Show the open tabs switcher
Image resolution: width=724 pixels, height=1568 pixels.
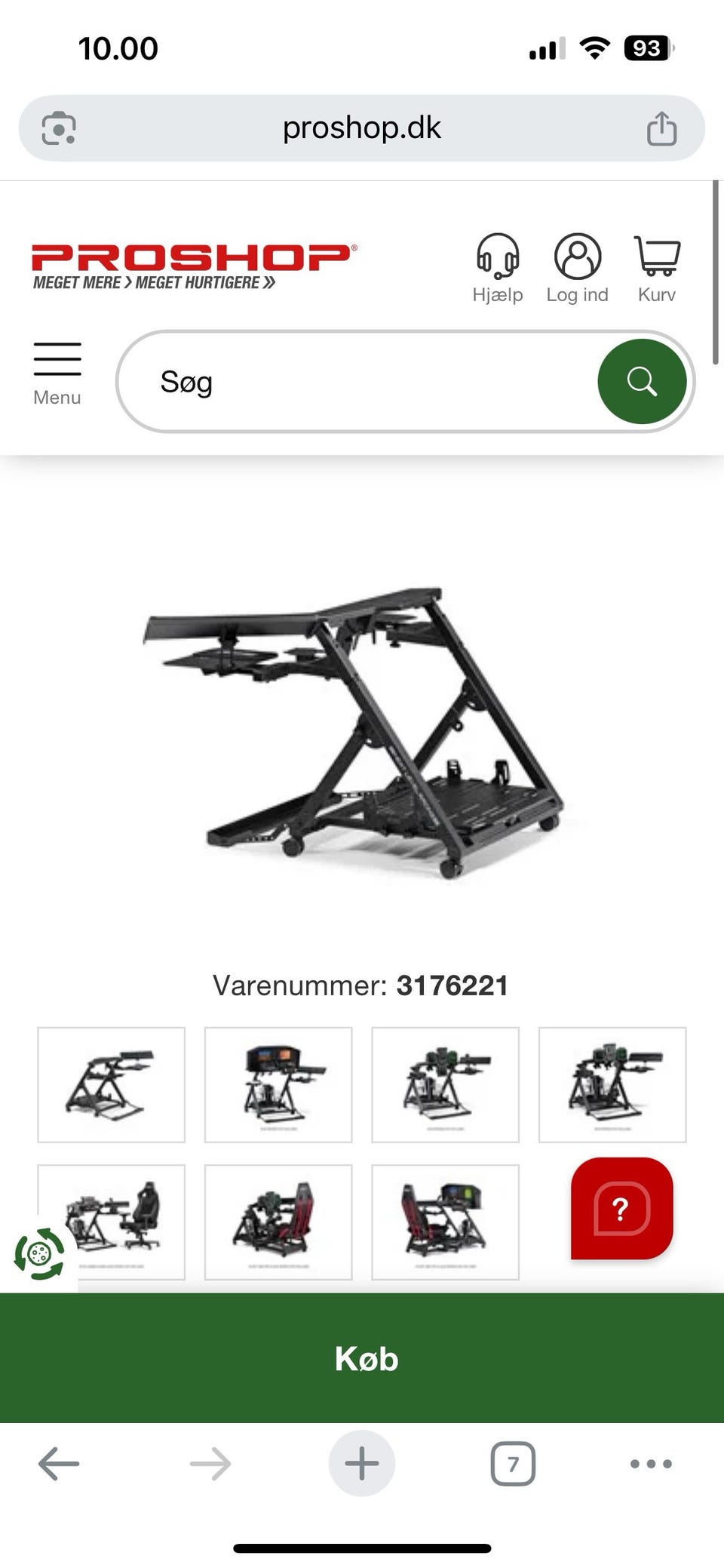click(x=513, y=1464)
